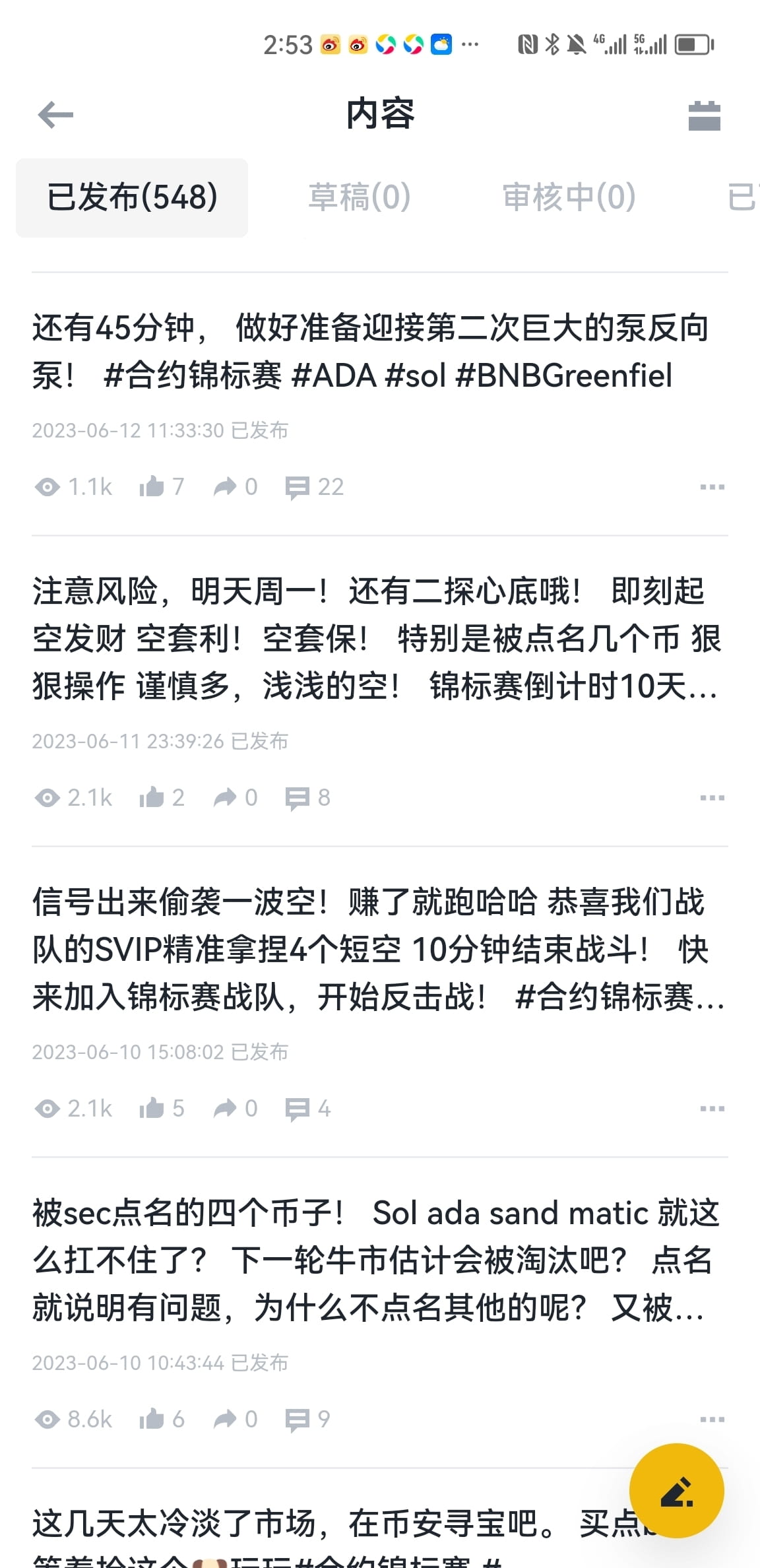Go back using the top-left arrow
The height and width of the screenshot is (1568, 760).
tap(55, 115)
